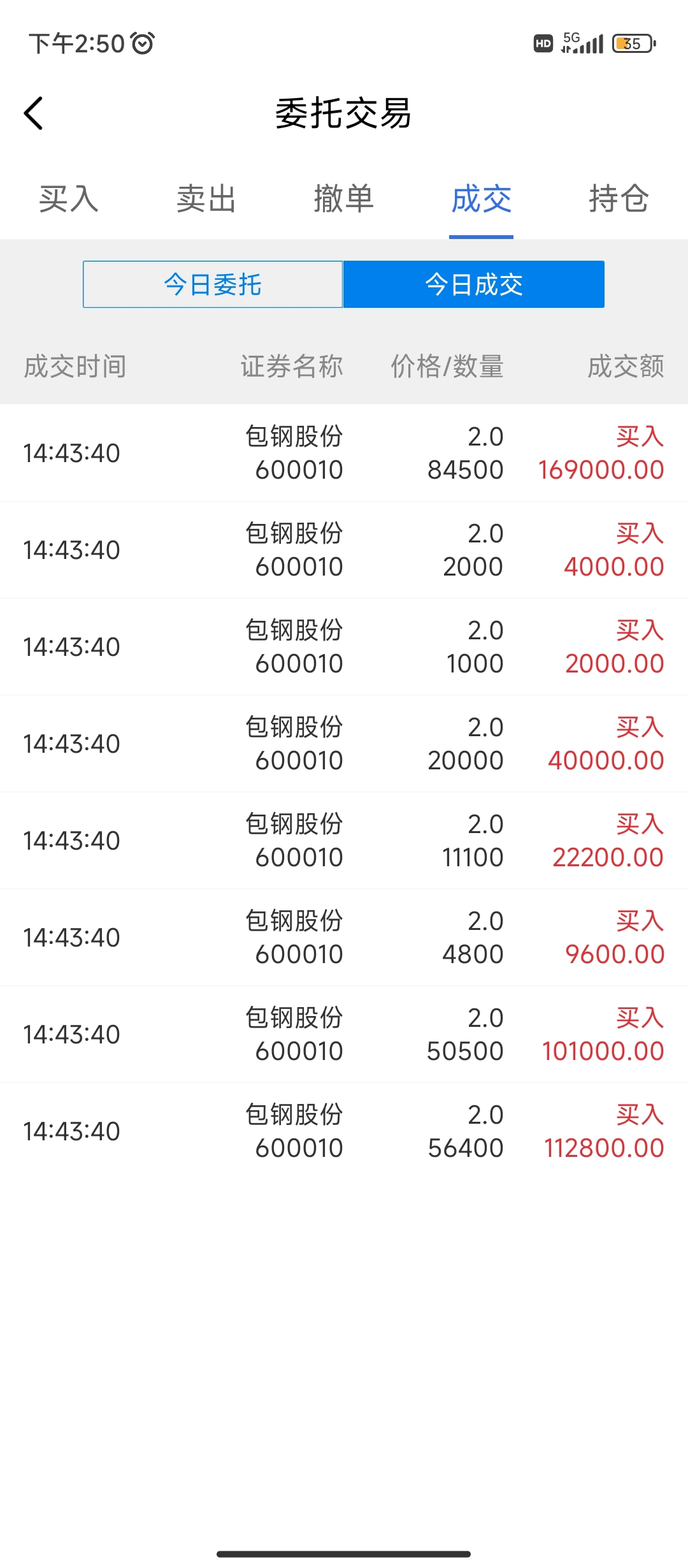Image resolution: width=688 pixels, height=1568 pixels.
Task: View the trade row totaling 9600.00
Action: coord(344,938)
